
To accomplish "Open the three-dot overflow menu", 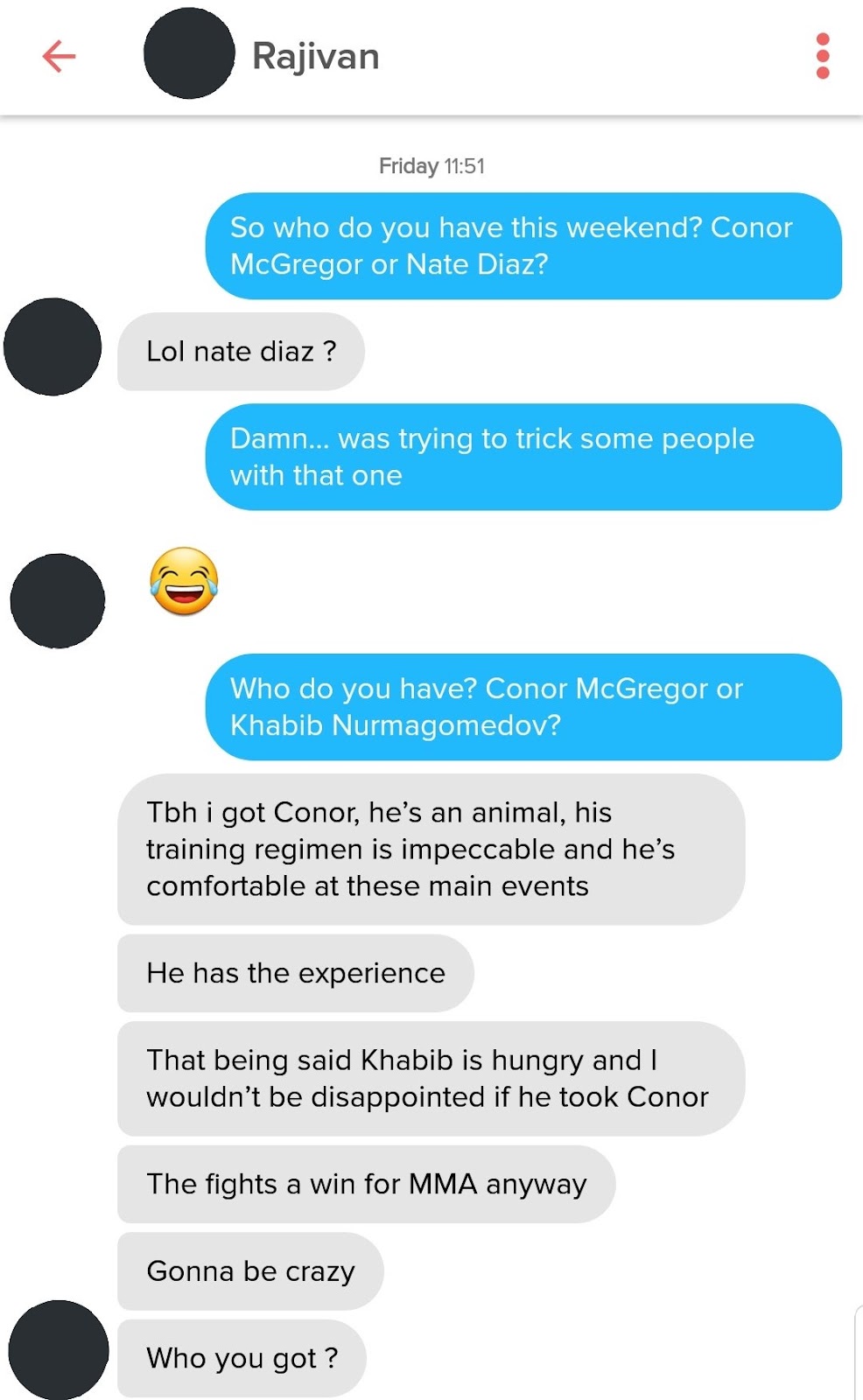I will coord(822,57).
